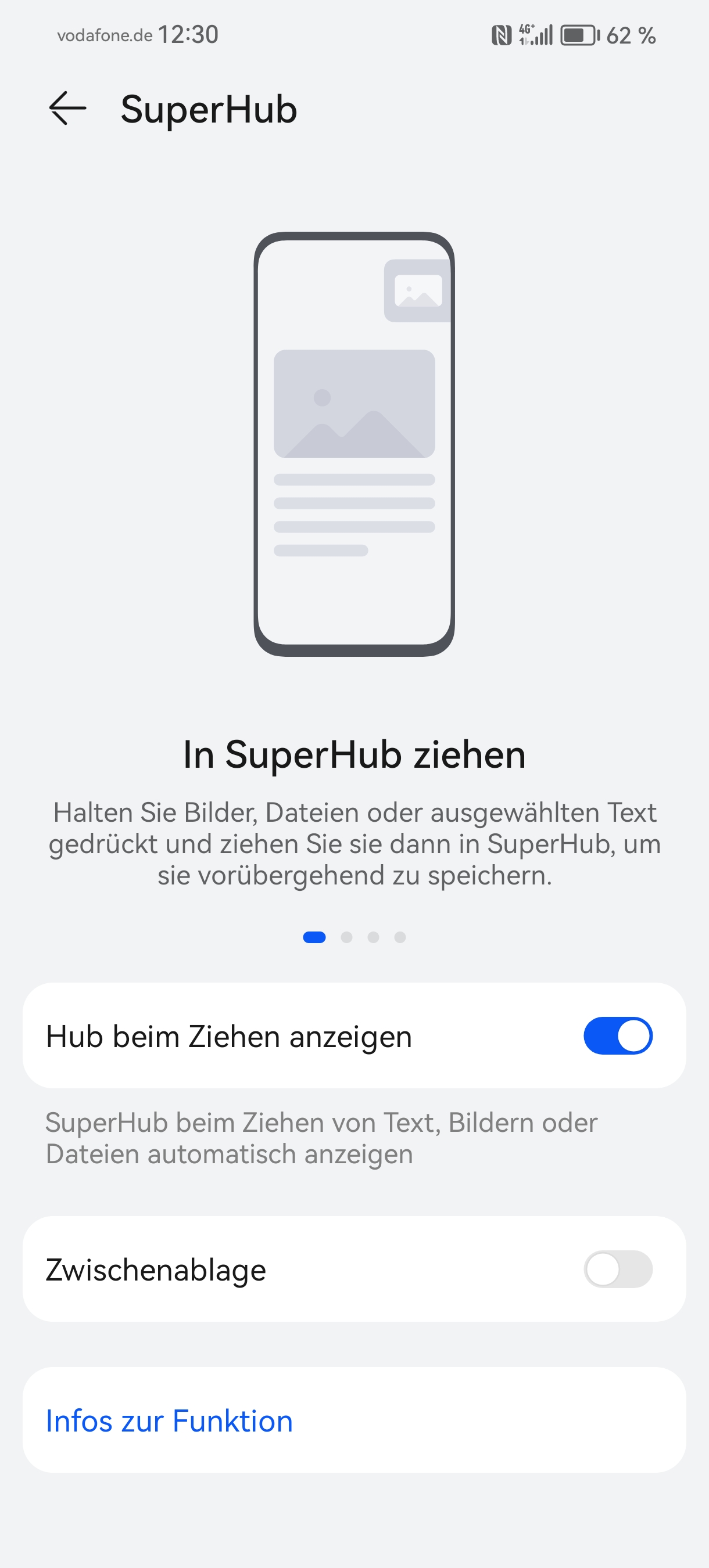This screenshot has height=1568, width=709.
Task: Disable Hub beim Ziehen anzeigen switch
Action: click(x=618, y=1035)
